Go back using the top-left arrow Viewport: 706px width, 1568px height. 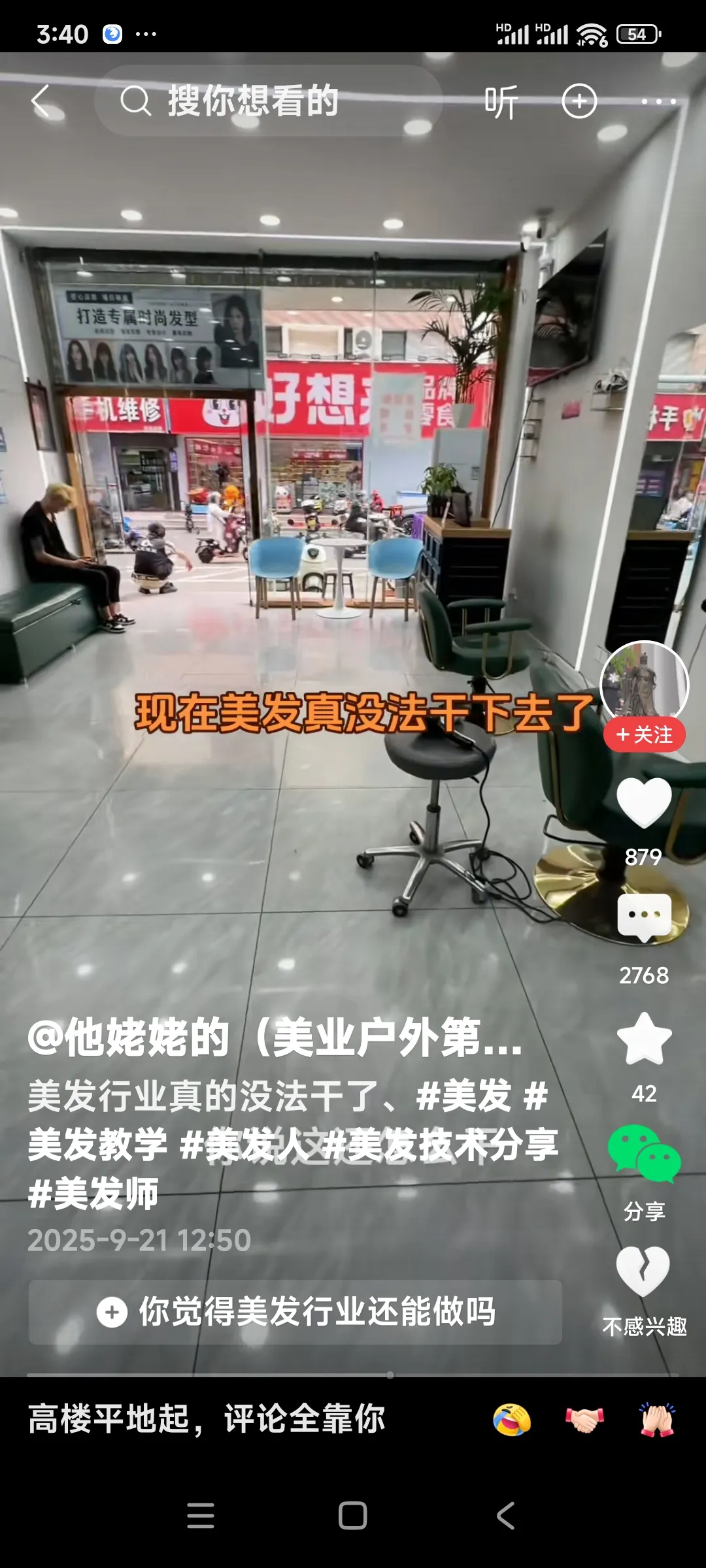pyautogui.click(x=41, y=101)
